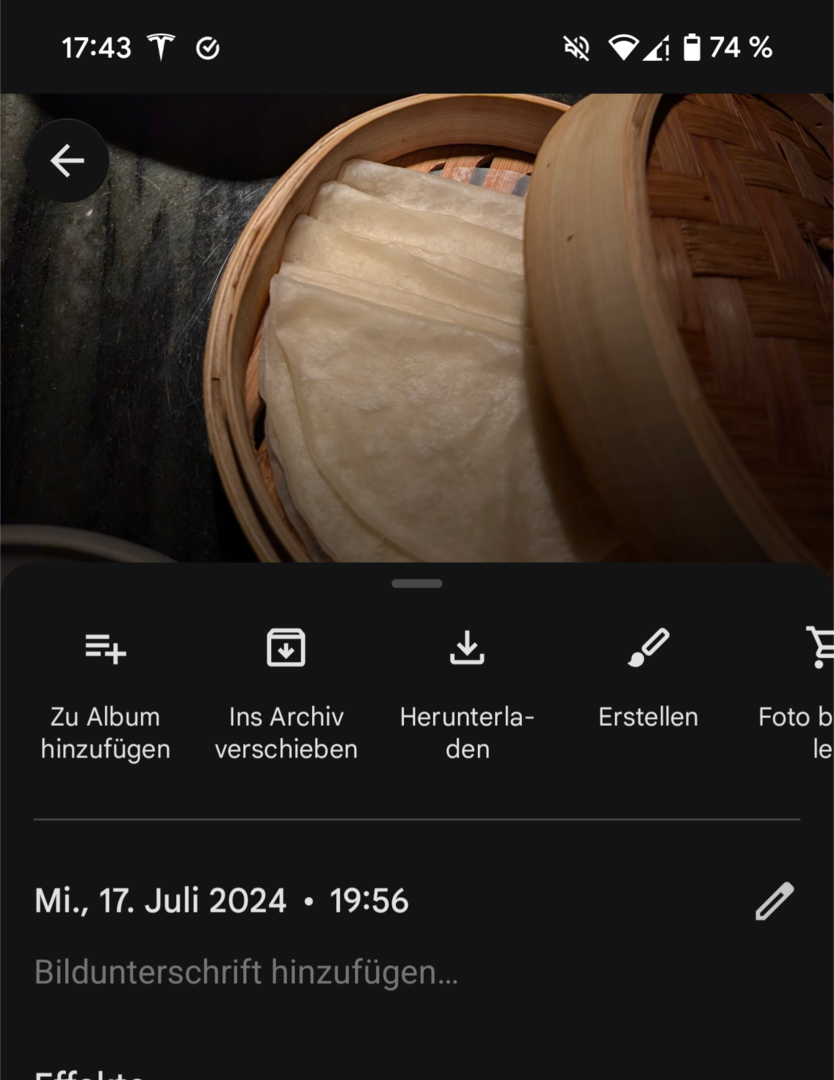Go back using the arrow button

[67, 161]
